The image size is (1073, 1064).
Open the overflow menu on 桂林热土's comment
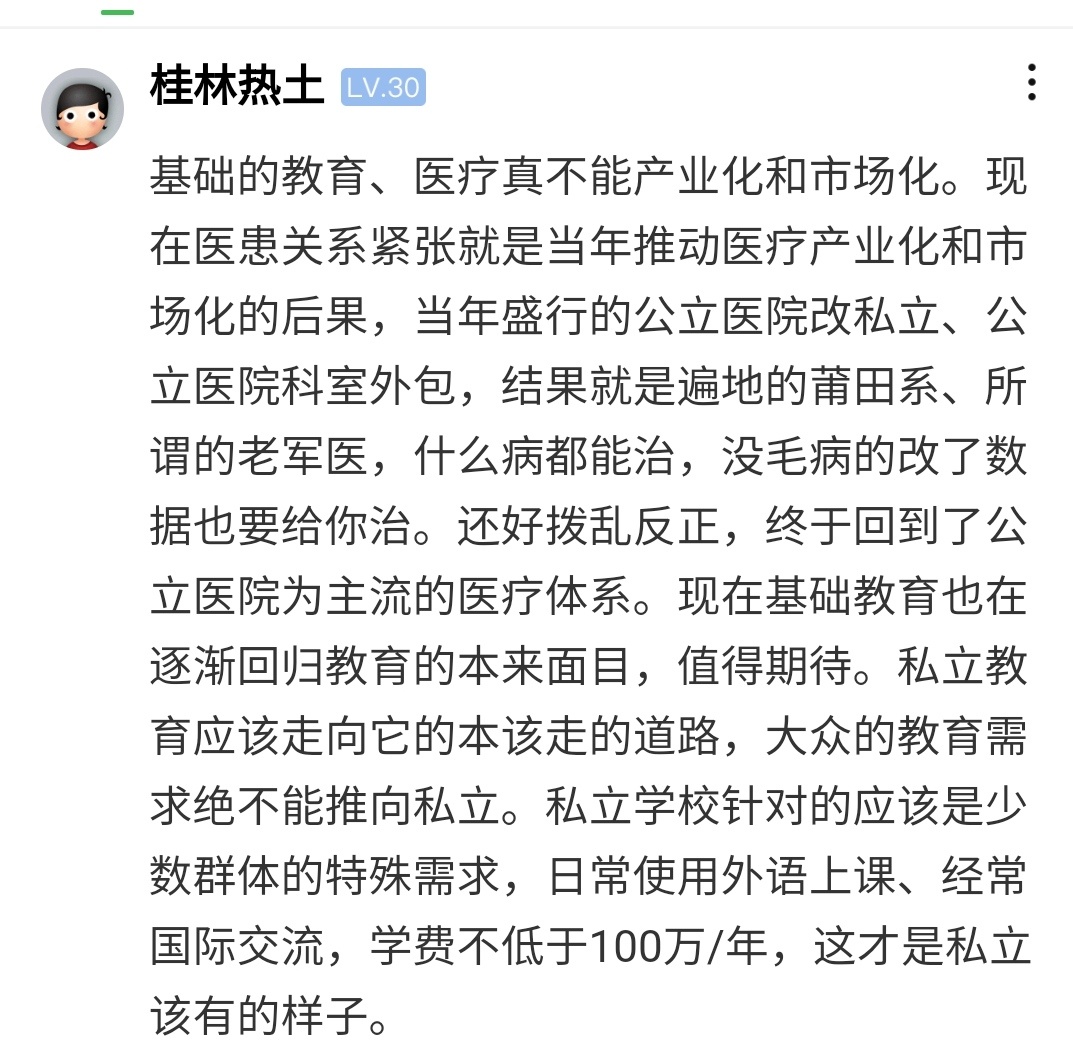(x=1031, y=82)
